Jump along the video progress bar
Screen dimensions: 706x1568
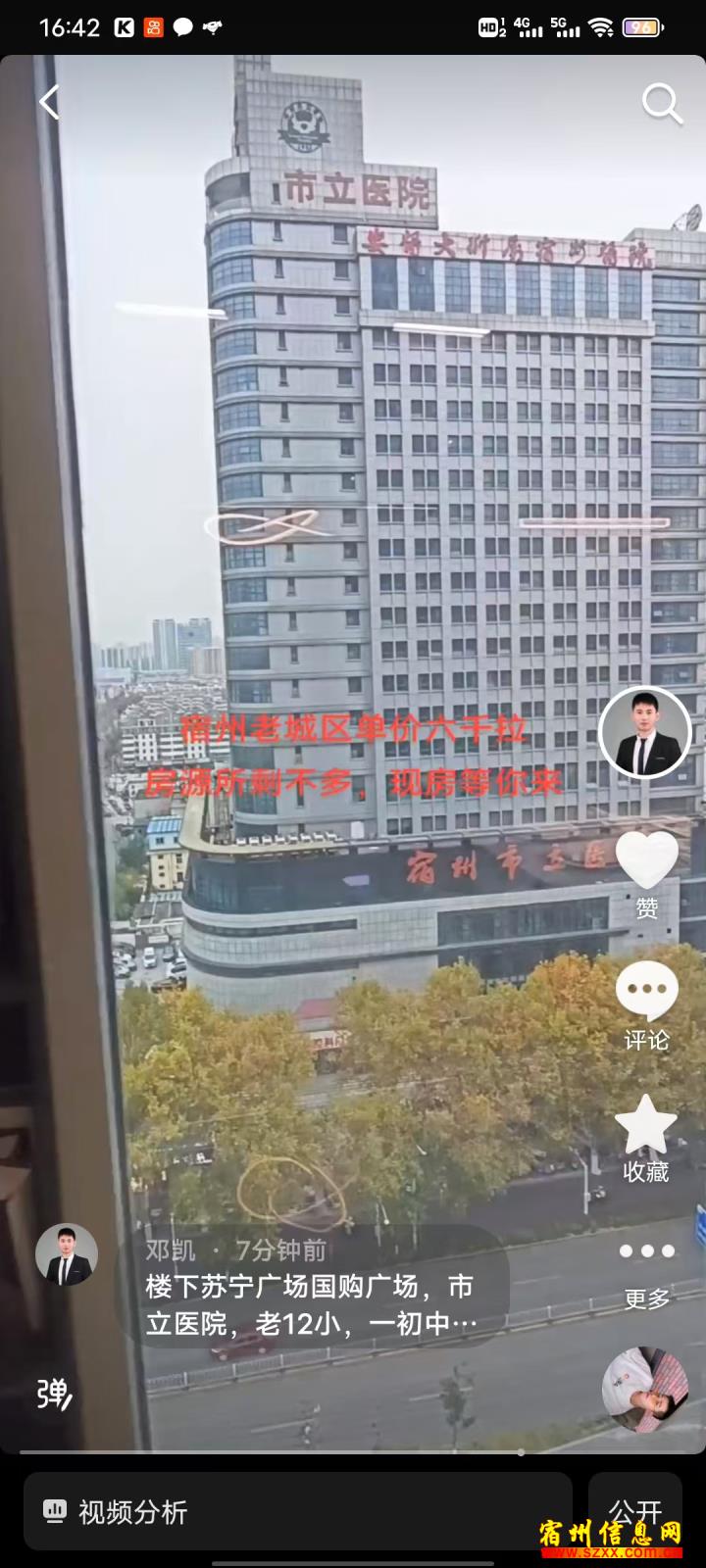click(x=353, y=1452)
